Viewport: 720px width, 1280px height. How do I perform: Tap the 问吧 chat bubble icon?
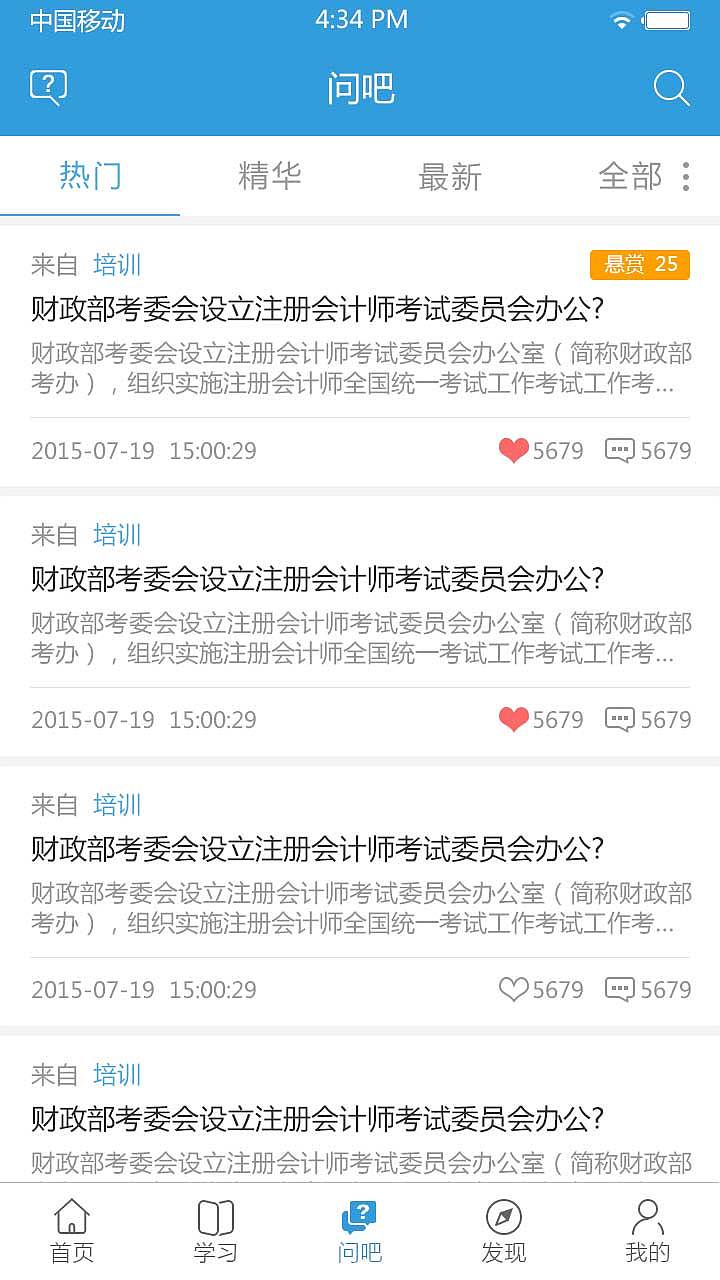point(360,1220)
